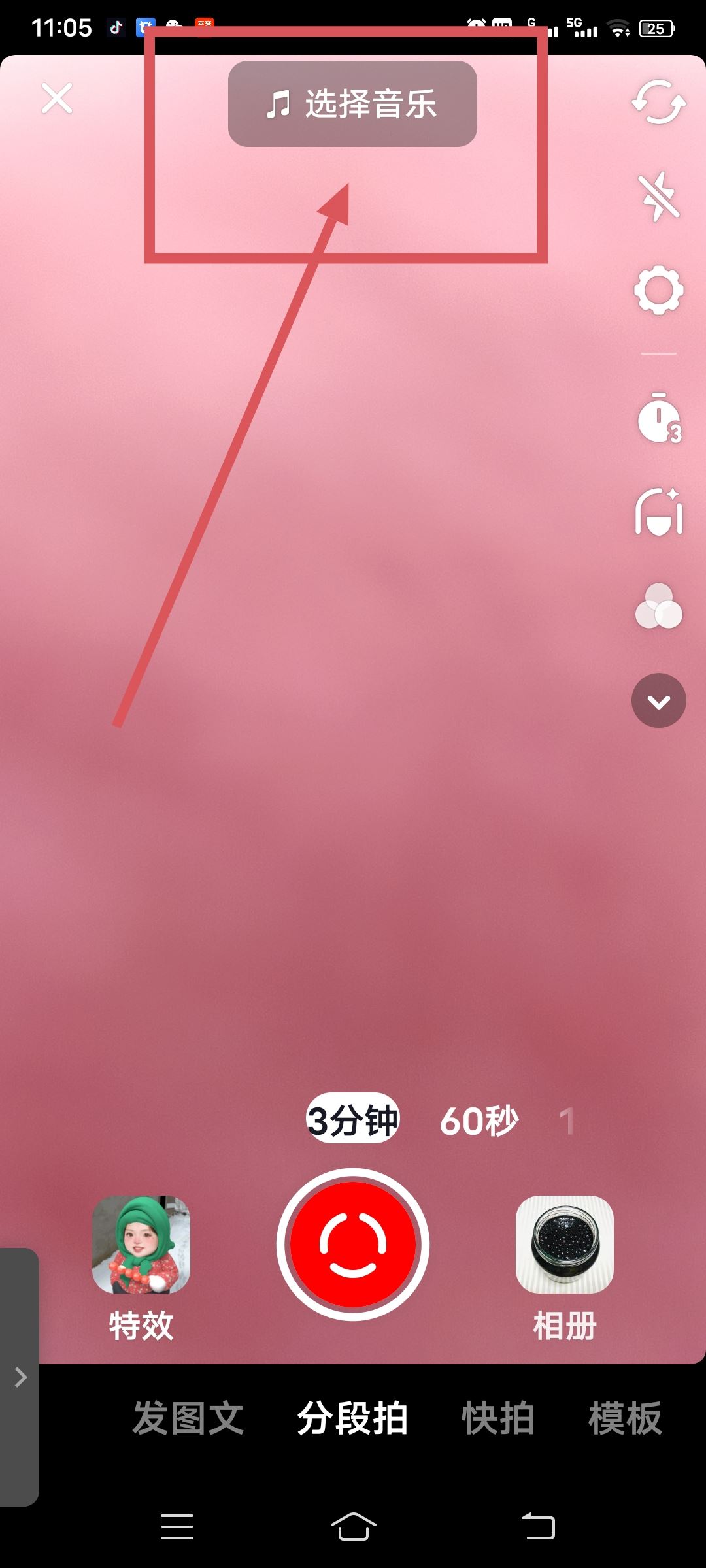This screenshot has width=706, height=1568.
Task: Select the 3分钟 duration
Action: point(352,1120)
